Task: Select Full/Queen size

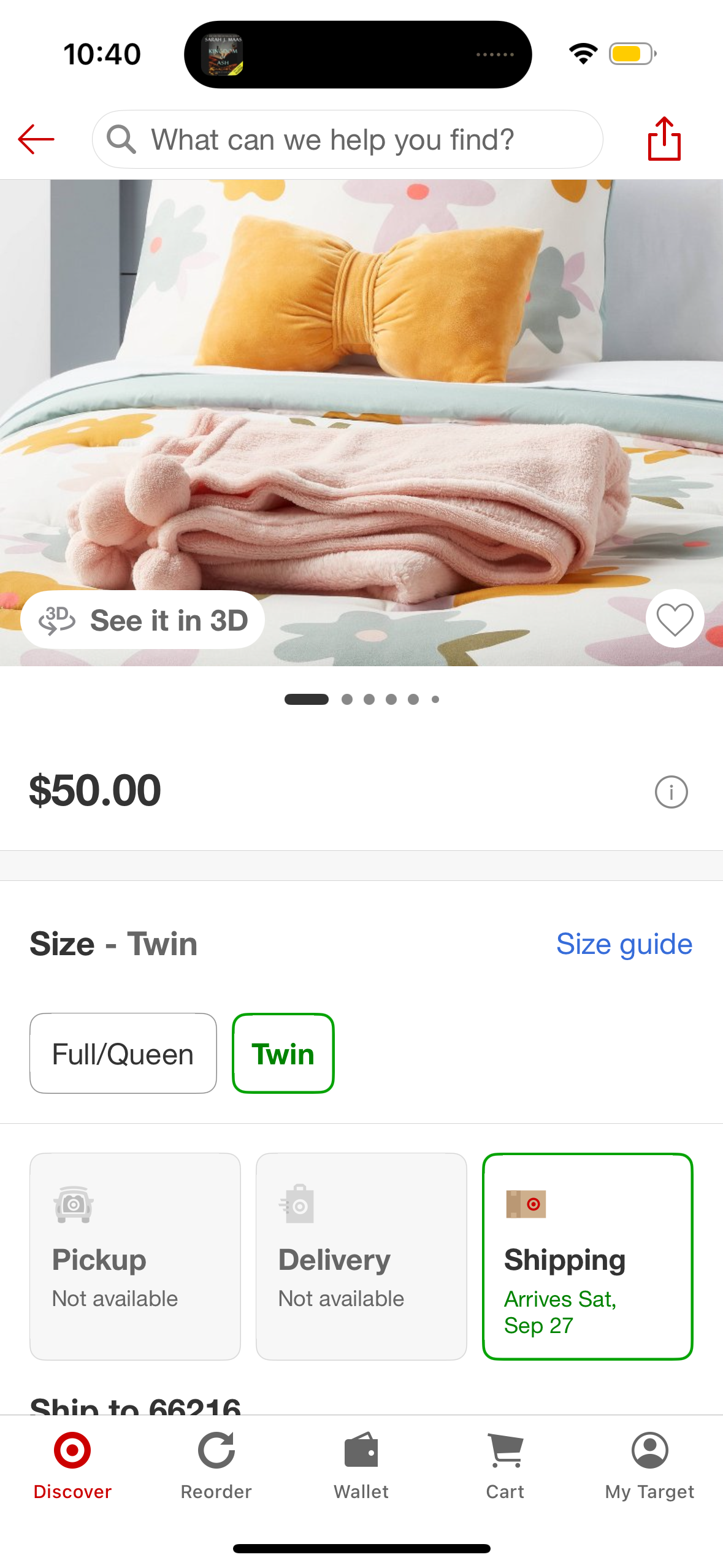Action: [123, 1053]
